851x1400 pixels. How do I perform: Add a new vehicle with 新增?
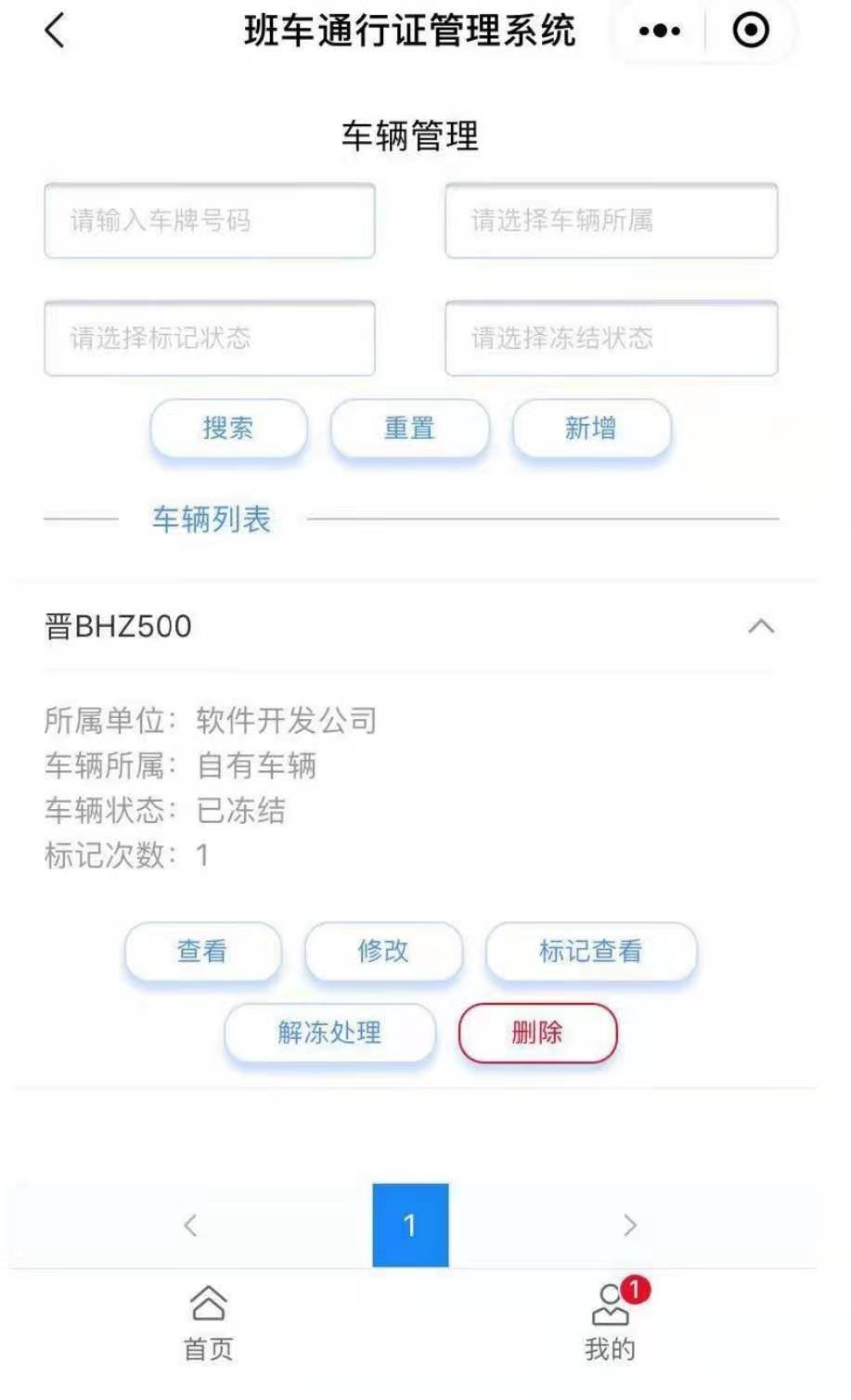pyautogui.click(x=591, y=429)
